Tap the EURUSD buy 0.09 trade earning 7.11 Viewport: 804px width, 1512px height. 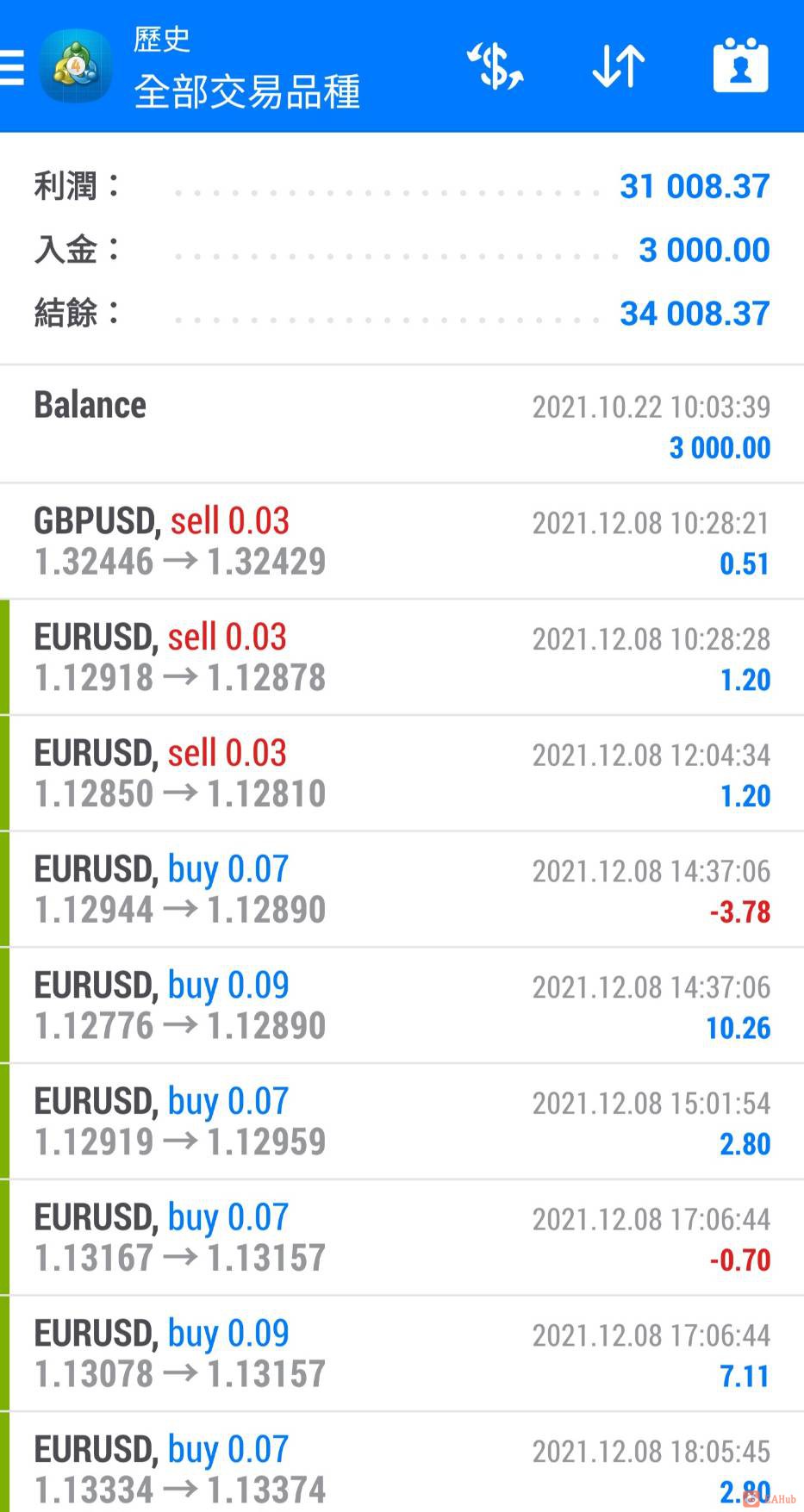(x=402, y=1353)
